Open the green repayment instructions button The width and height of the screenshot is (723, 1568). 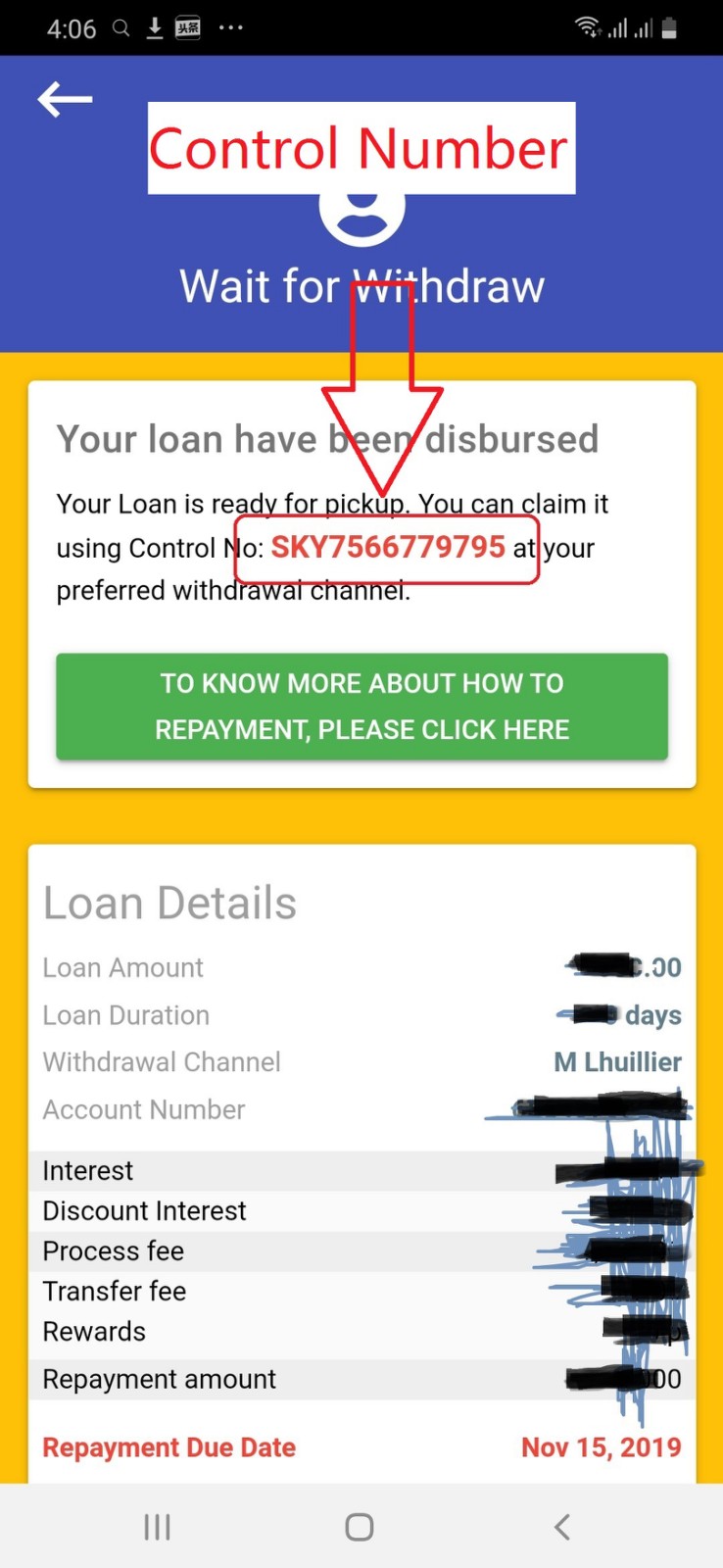[361, 707]
